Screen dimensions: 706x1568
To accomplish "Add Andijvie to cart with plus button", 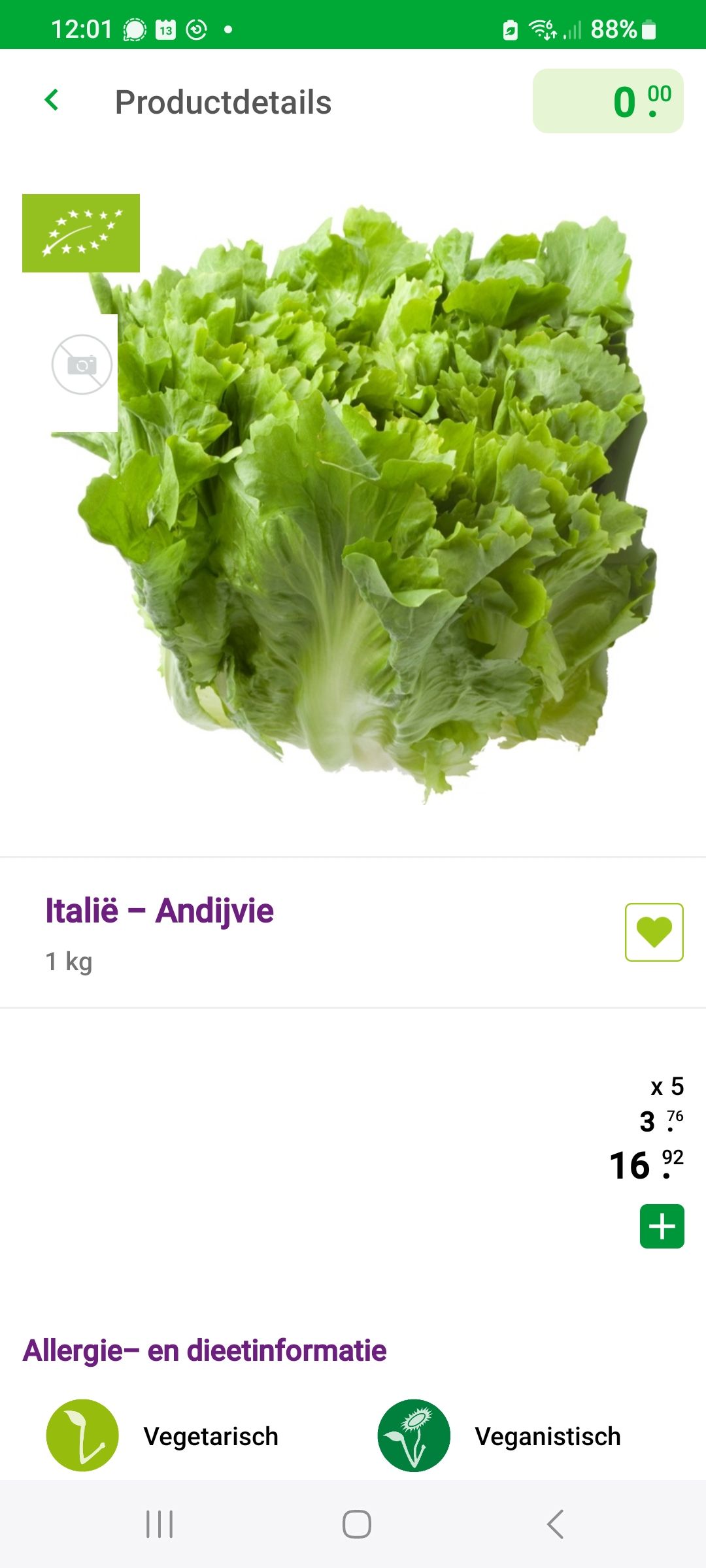I will [x=662, y=1226].
